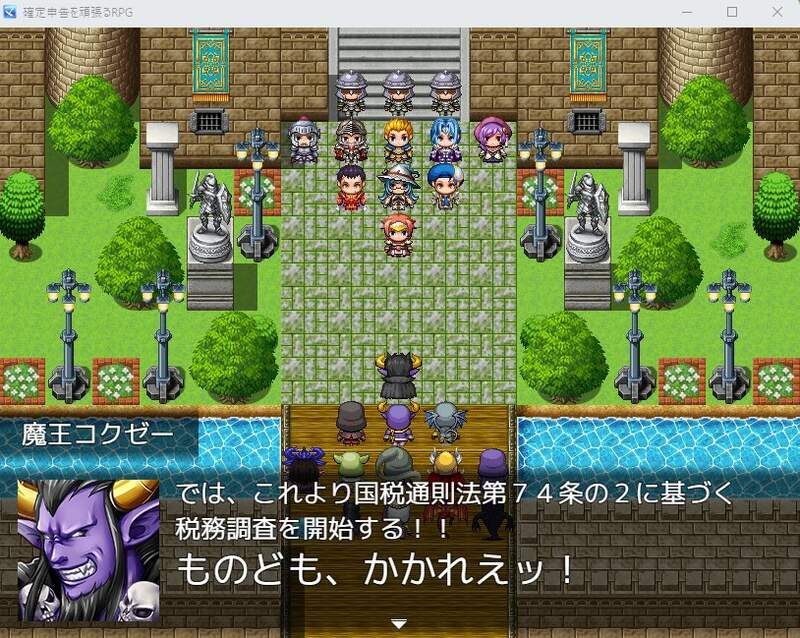Close the game window
Viewport: 800px width, 638px height.
(x=777, y=12)
